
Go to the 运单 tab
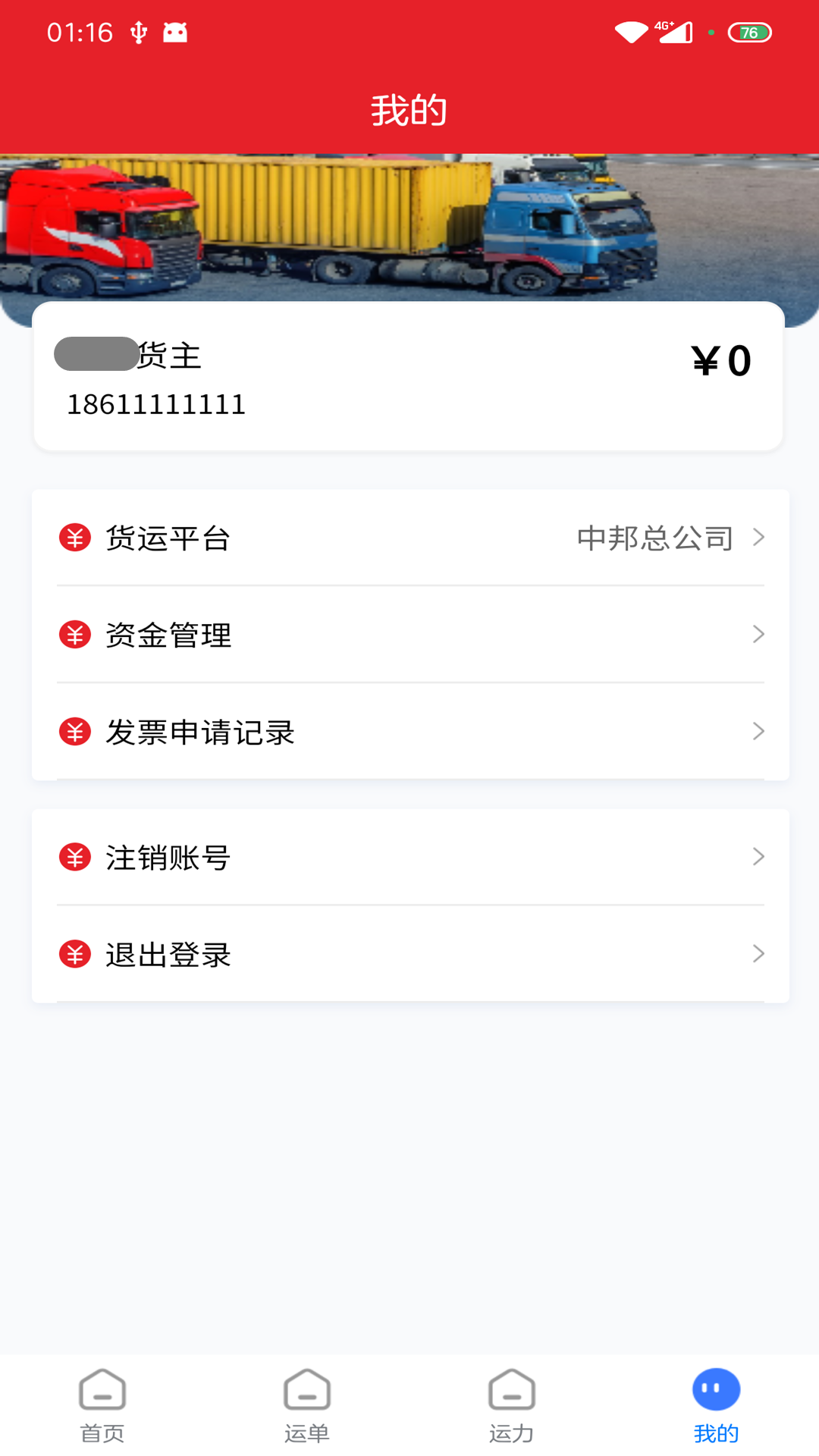click(x=307, y=1405)
